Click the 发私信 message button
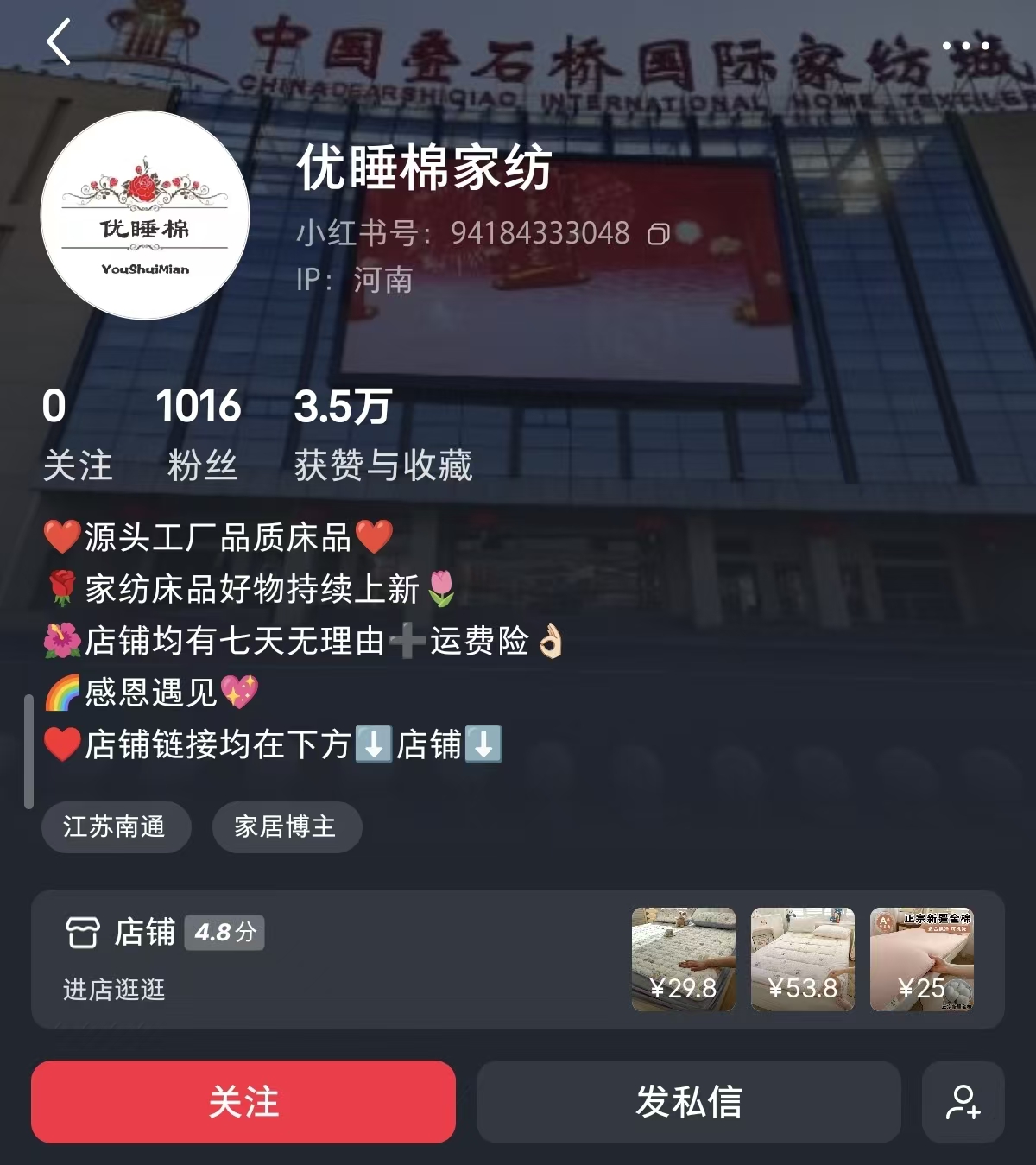This screenshot has height=1165, width=1036. (x=686, y=1102)
